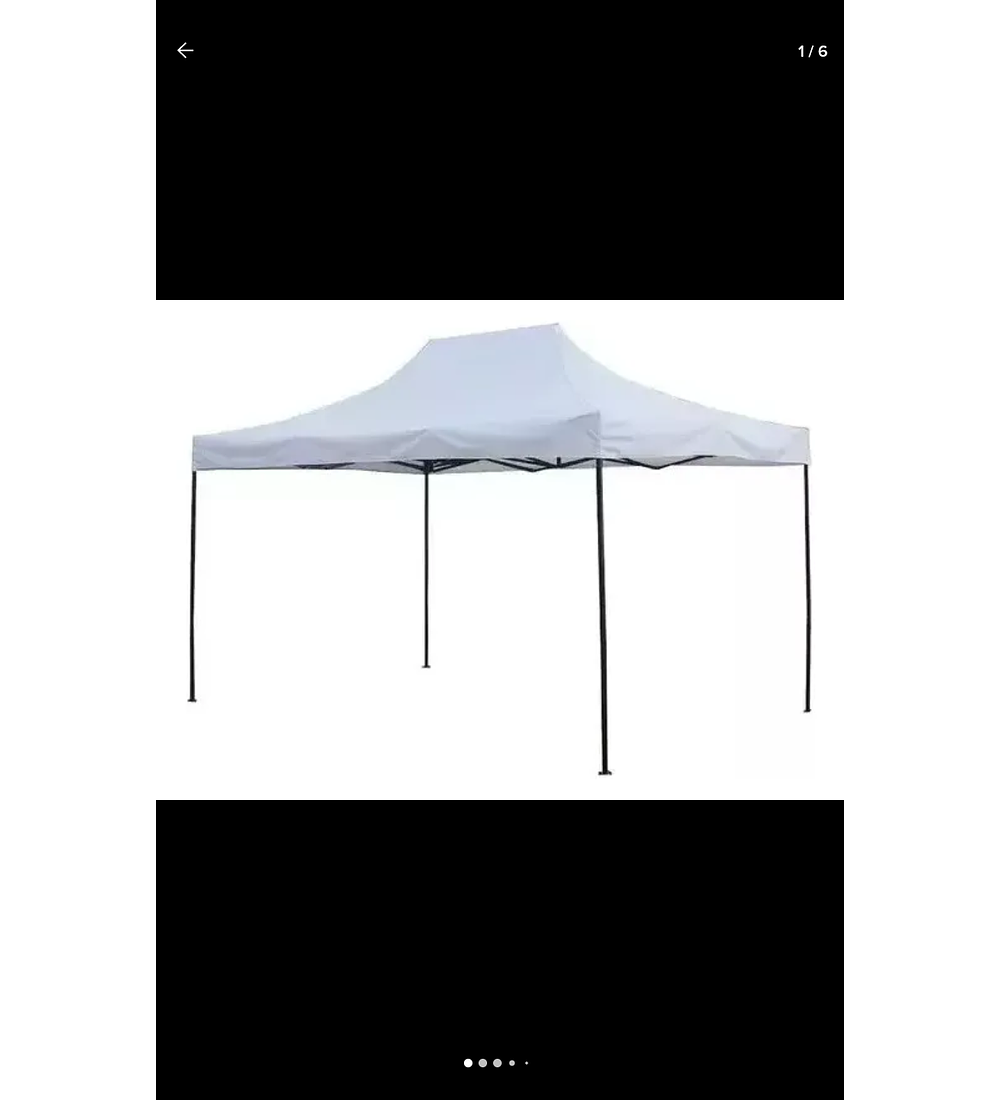
Task: Go back using the arrow icon
Action: point(185,51)
